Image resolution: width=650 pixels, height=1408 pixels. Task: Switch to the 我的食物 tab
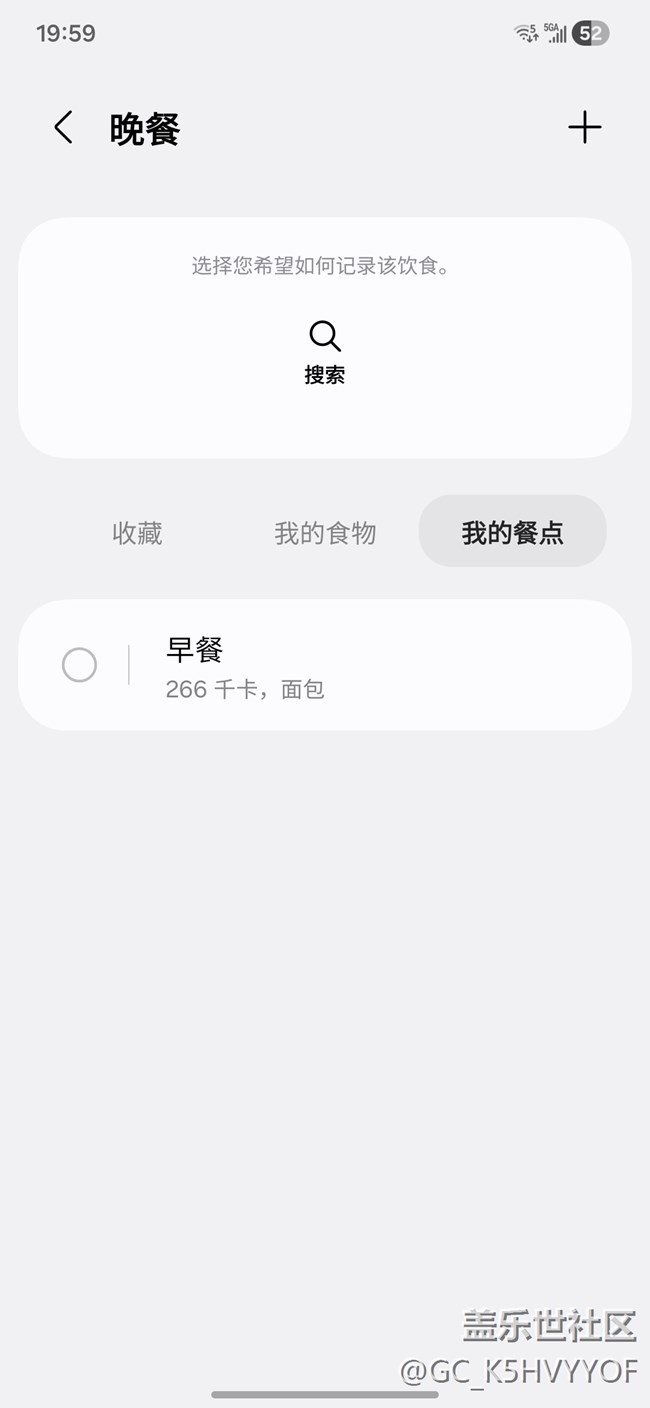point(325,533)
